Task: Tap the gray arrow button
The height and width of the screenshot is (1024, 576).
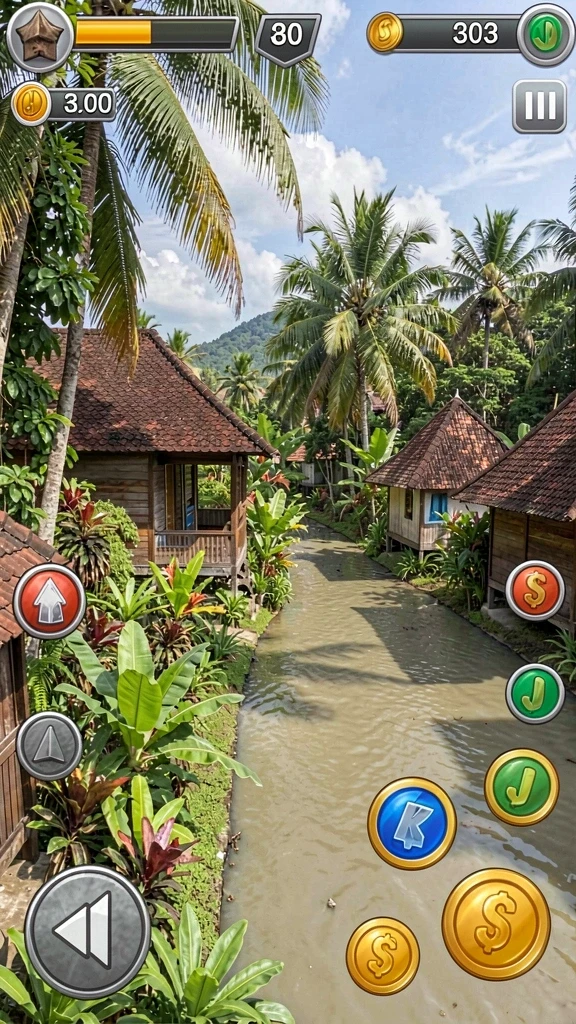Action: tap(49, 746)
